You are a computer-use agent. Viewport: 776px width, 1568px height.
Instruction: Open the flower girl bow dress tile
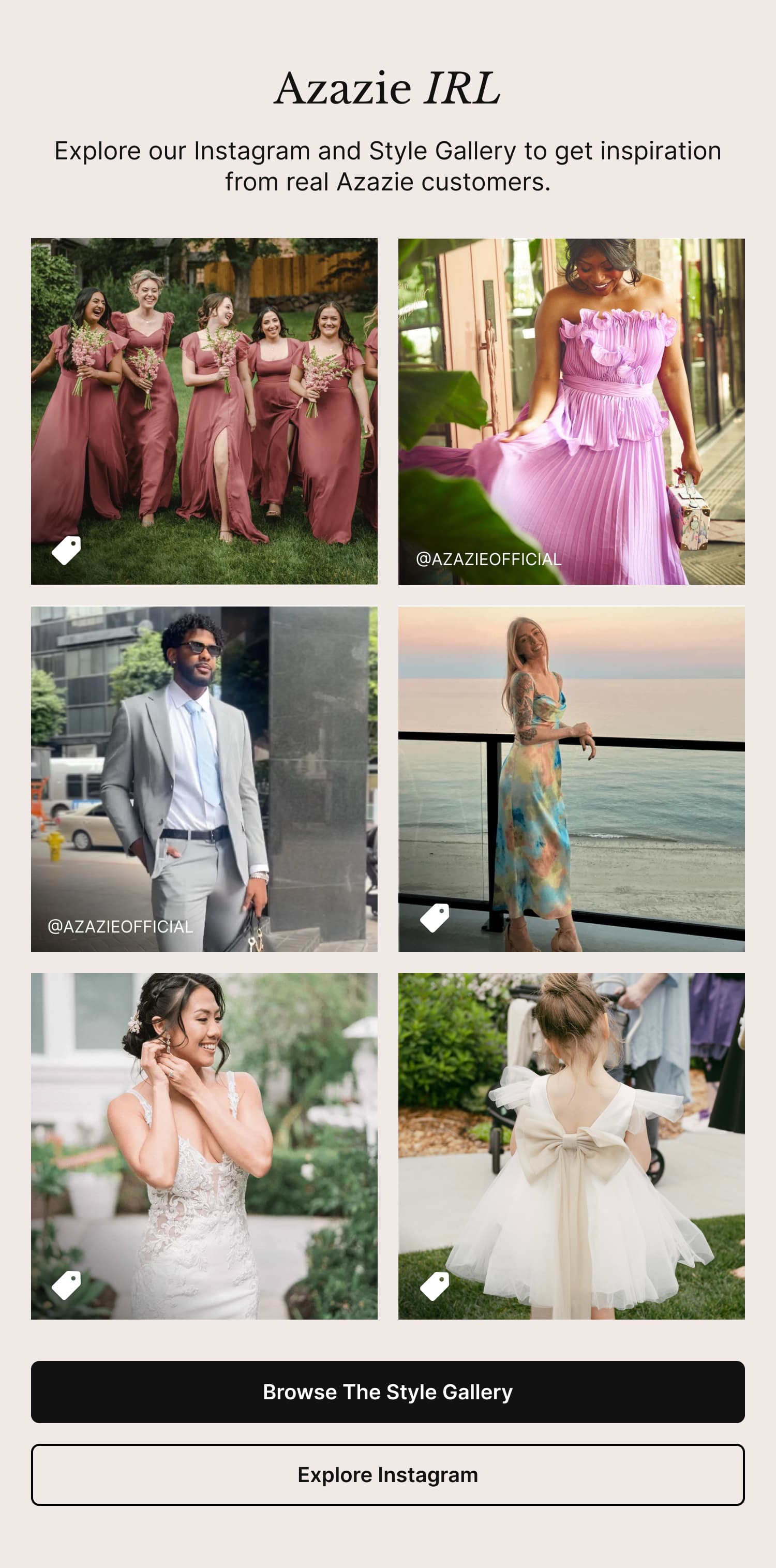pos(572,1146)
